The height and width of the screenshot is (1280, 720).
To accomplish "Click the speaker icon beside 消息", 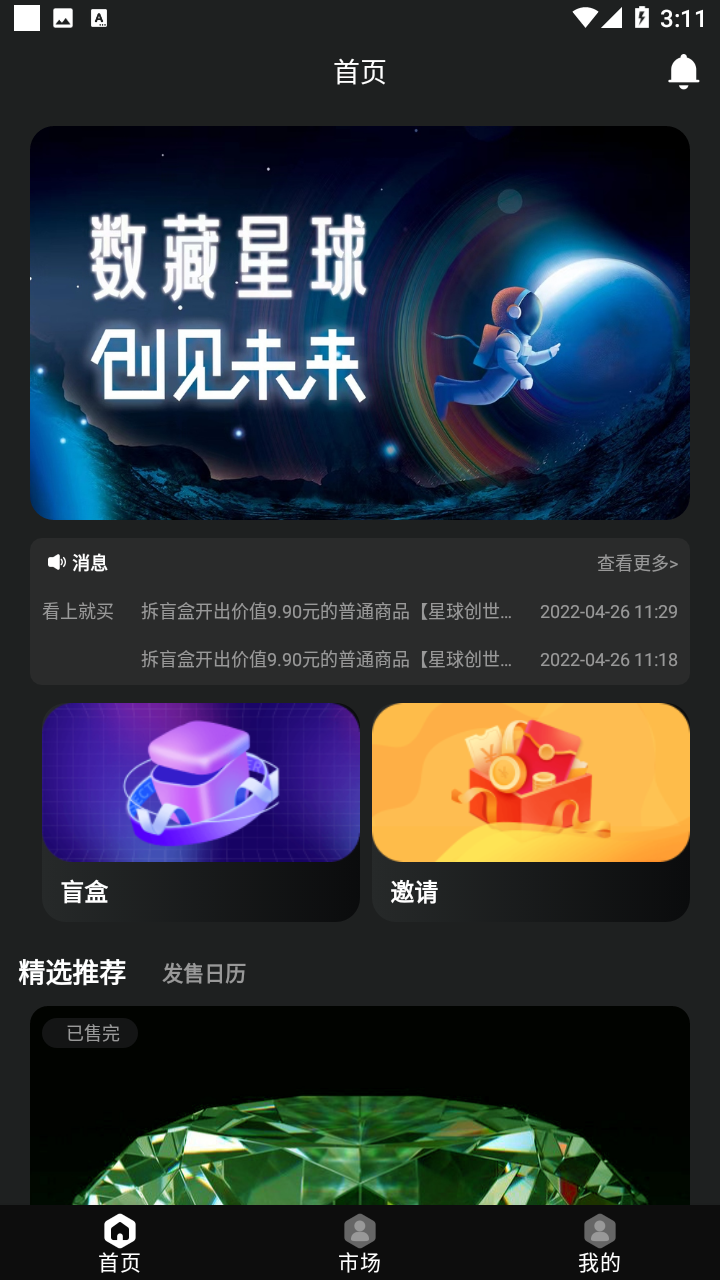I will pyautogui.click(x=57, y=562).
